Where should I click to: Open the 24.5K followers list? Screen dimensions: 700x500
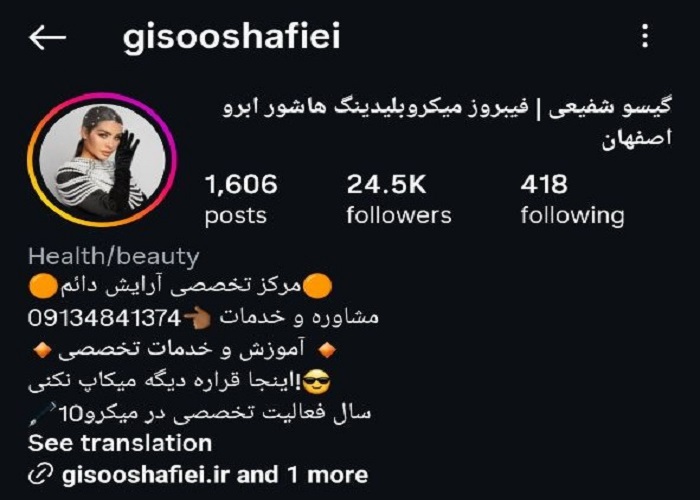pyautogui.click(x=398, y=199)
